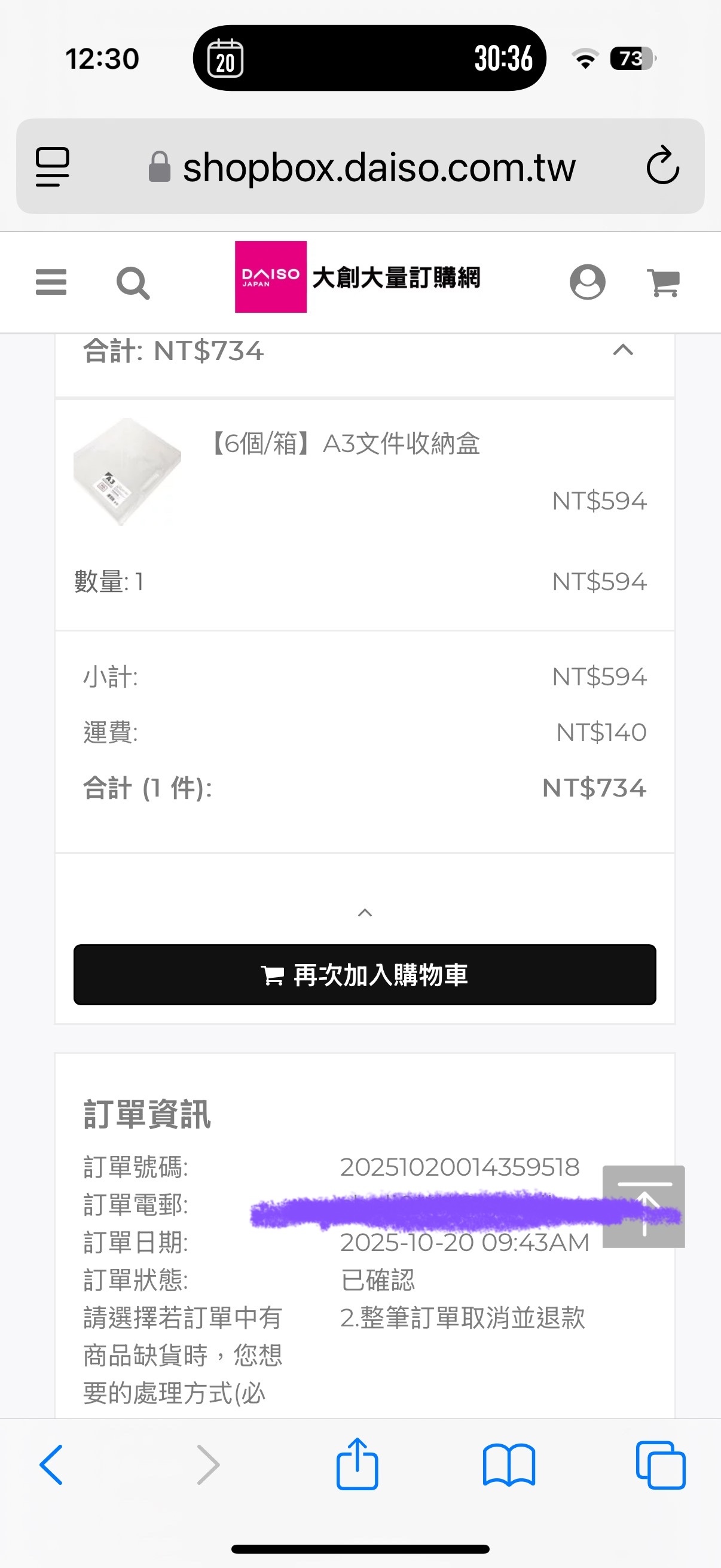
Task: Collapse the NT$734 order total section
Action: click(622, 350)
